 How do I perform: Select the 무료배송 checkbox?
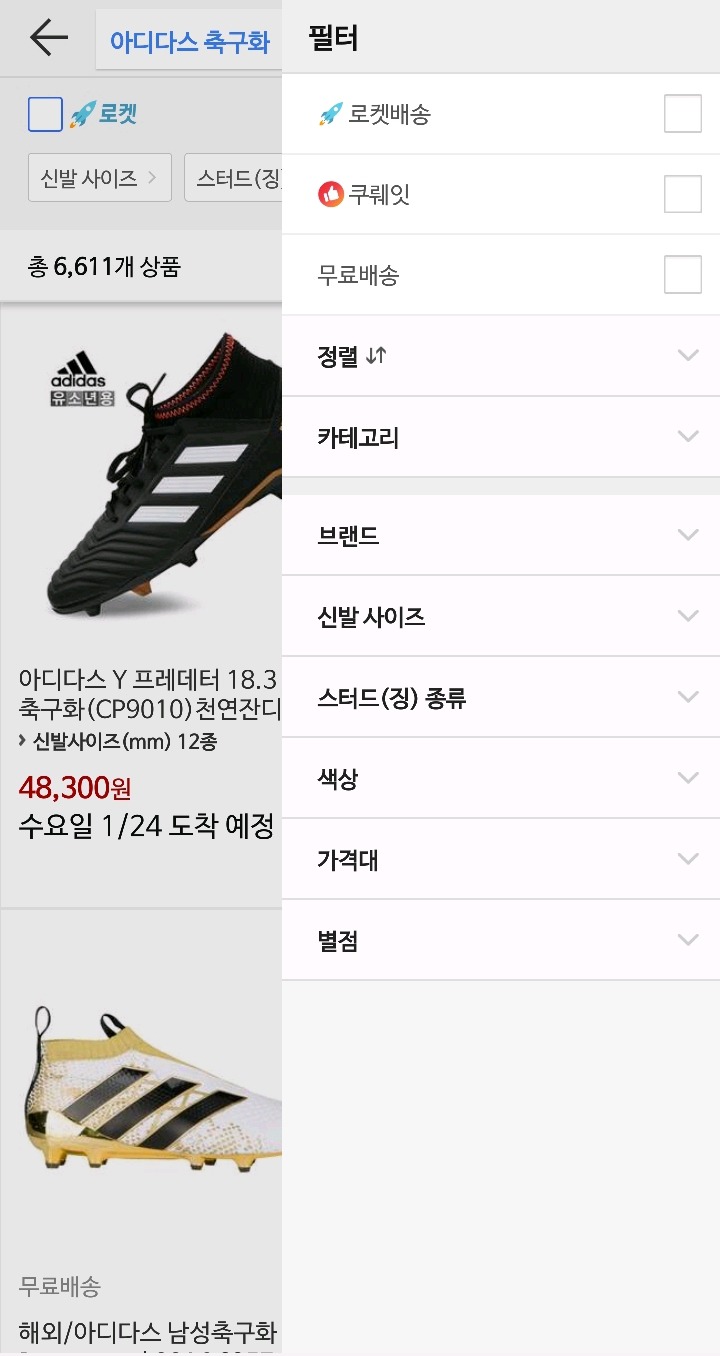682,274
